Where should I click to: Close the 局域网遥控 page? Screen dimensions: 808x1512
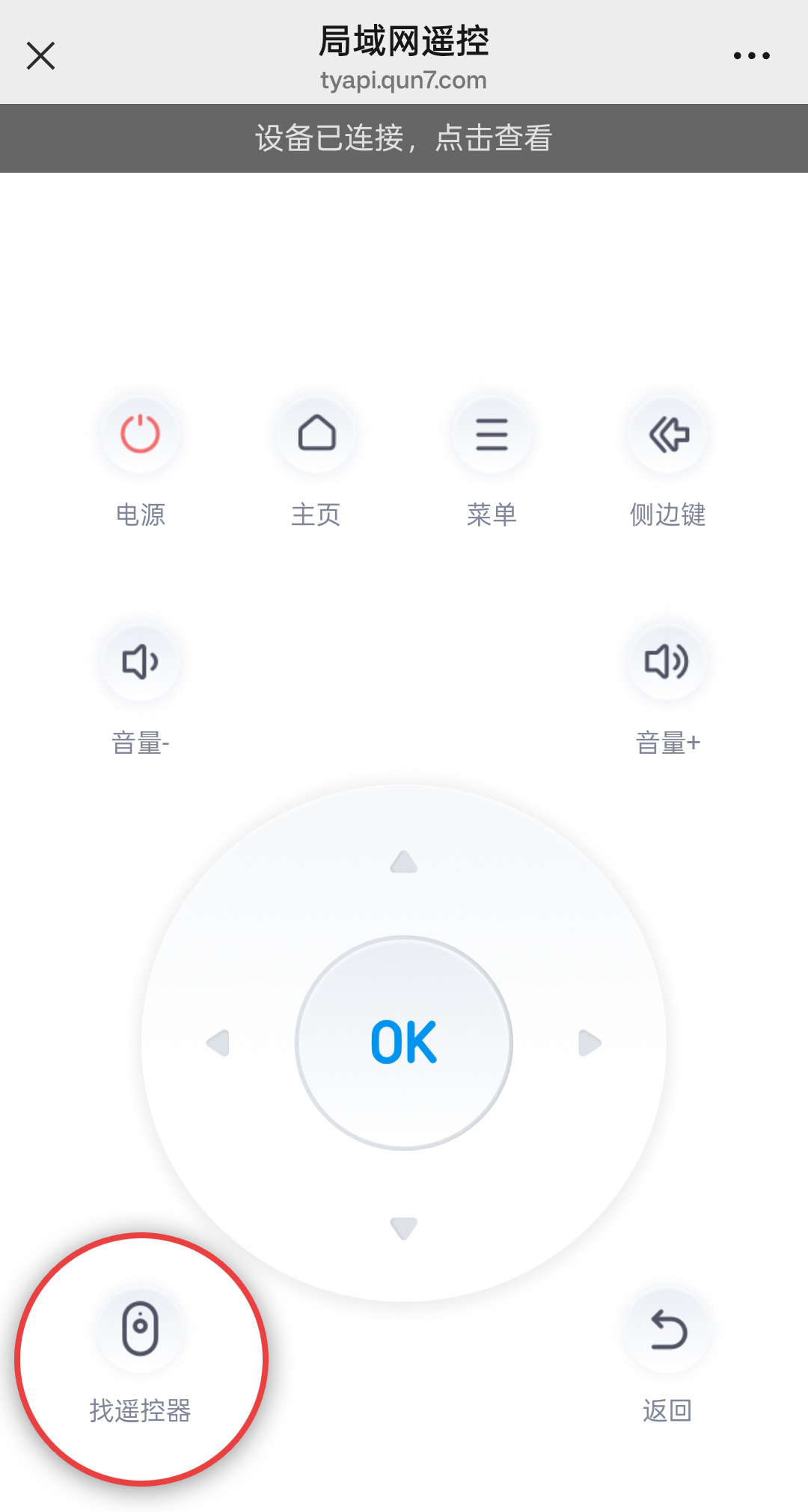point(41,56)
